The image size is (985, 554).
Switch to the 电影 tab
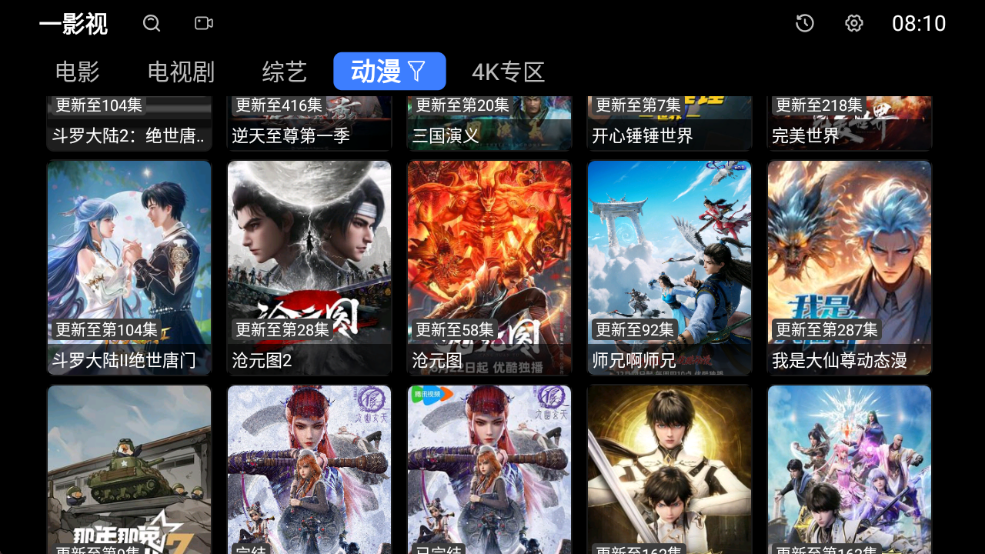click(78, 72)
